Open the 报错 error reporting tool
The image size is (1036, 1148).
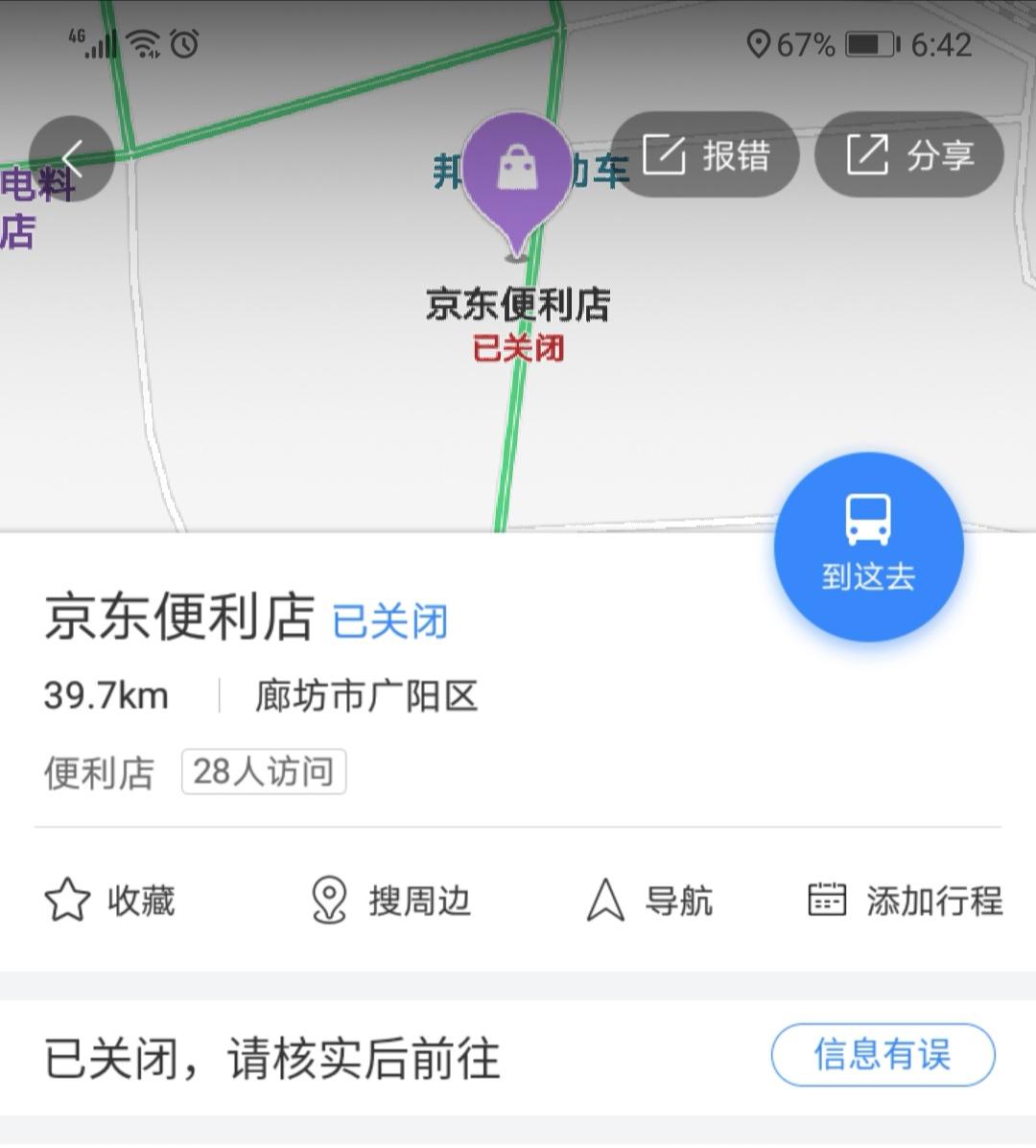[707, 154]
